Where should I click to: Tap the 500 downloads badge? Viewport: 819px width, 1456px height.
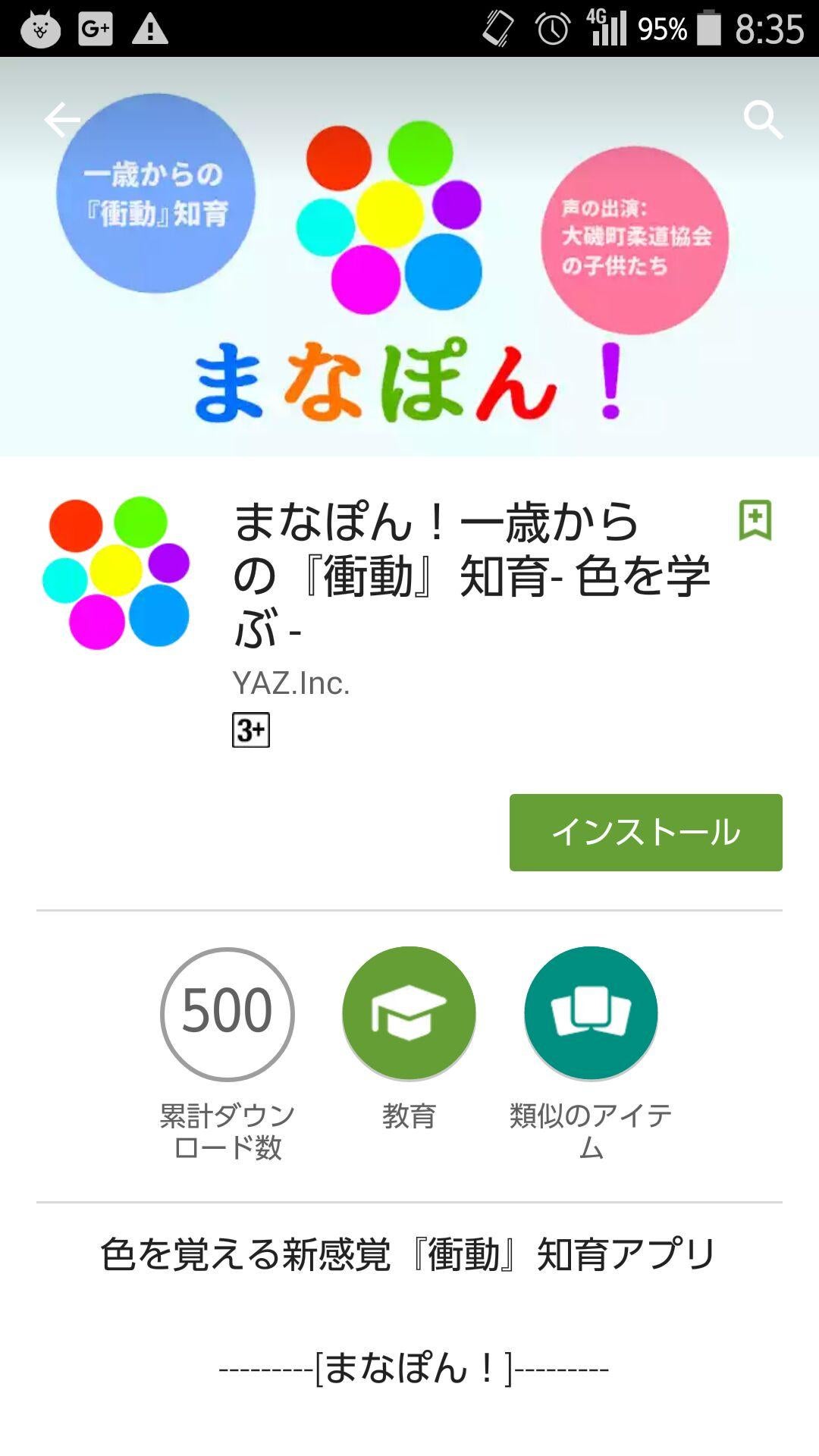227,1014
